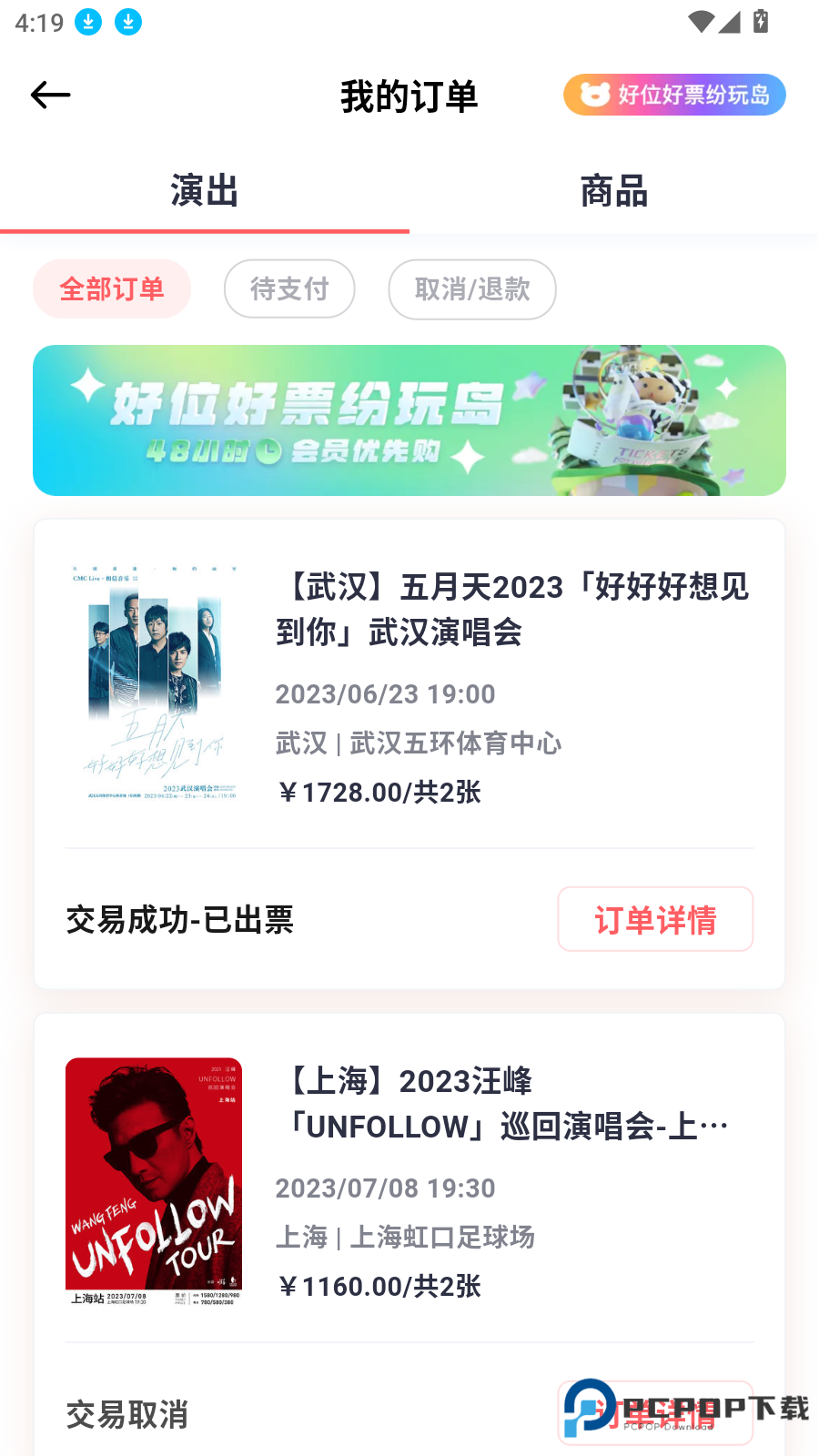This screenshot has height=1456, width=819.
Task: Tap the second download notification icon
Action: pos(128,23)
